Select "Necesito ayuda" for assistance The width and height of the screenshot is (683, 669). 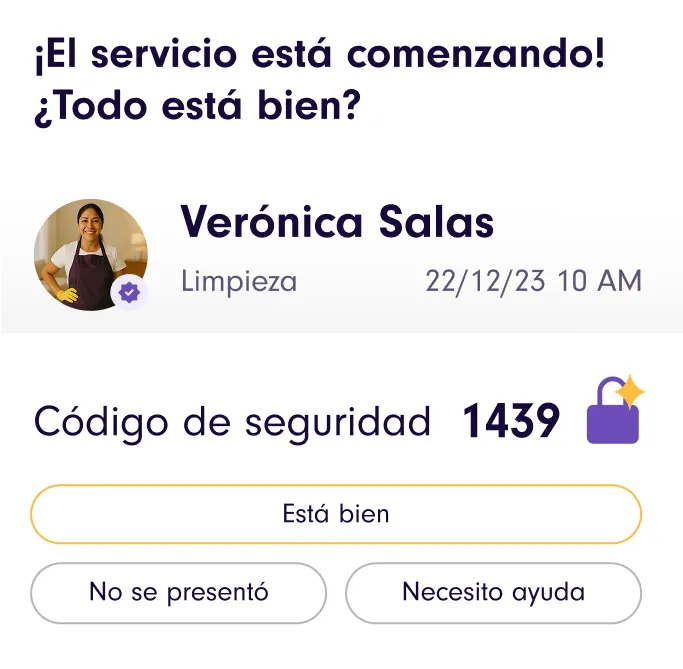click(x=493, y=593)
